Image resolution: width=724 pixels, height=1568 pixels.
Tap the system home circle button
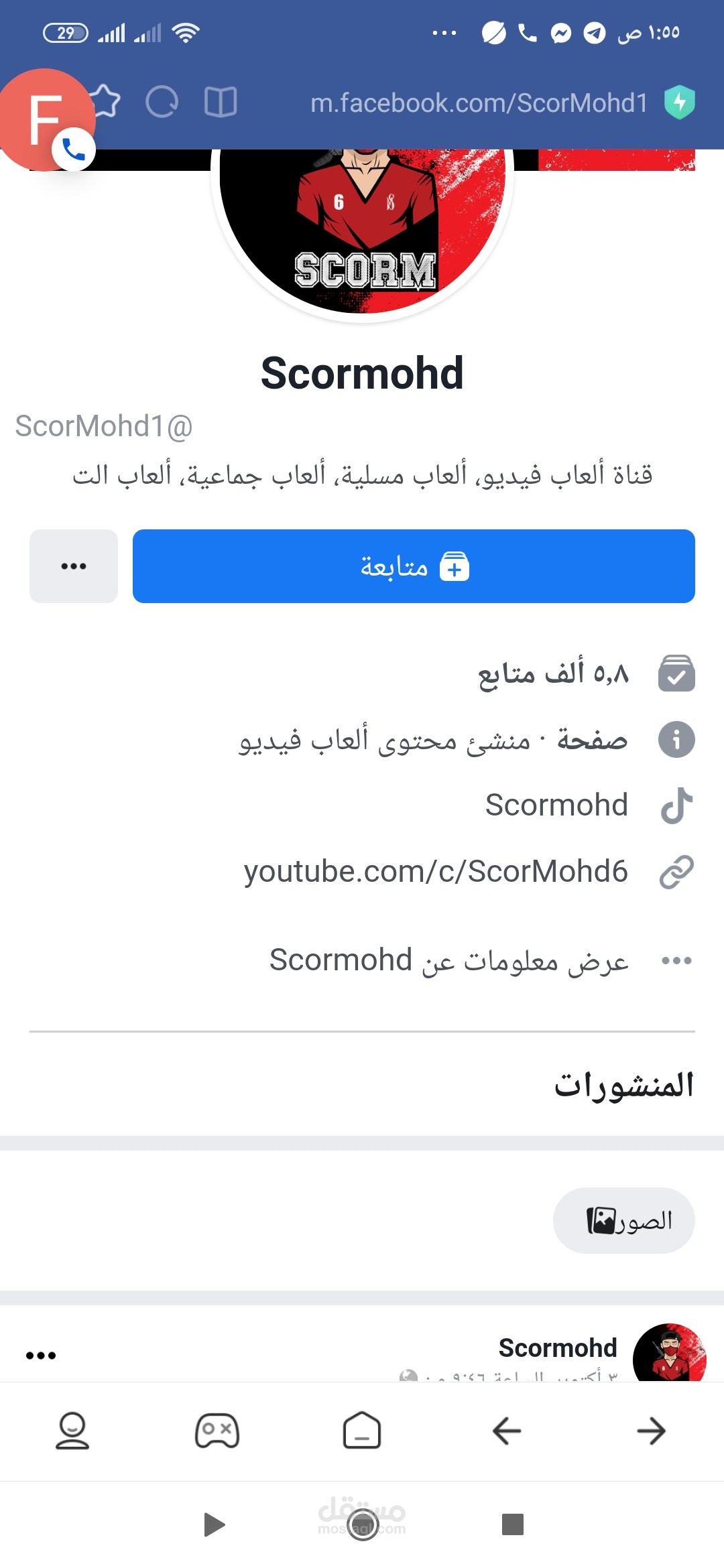pyautogui.click(x=363, y=1524)
